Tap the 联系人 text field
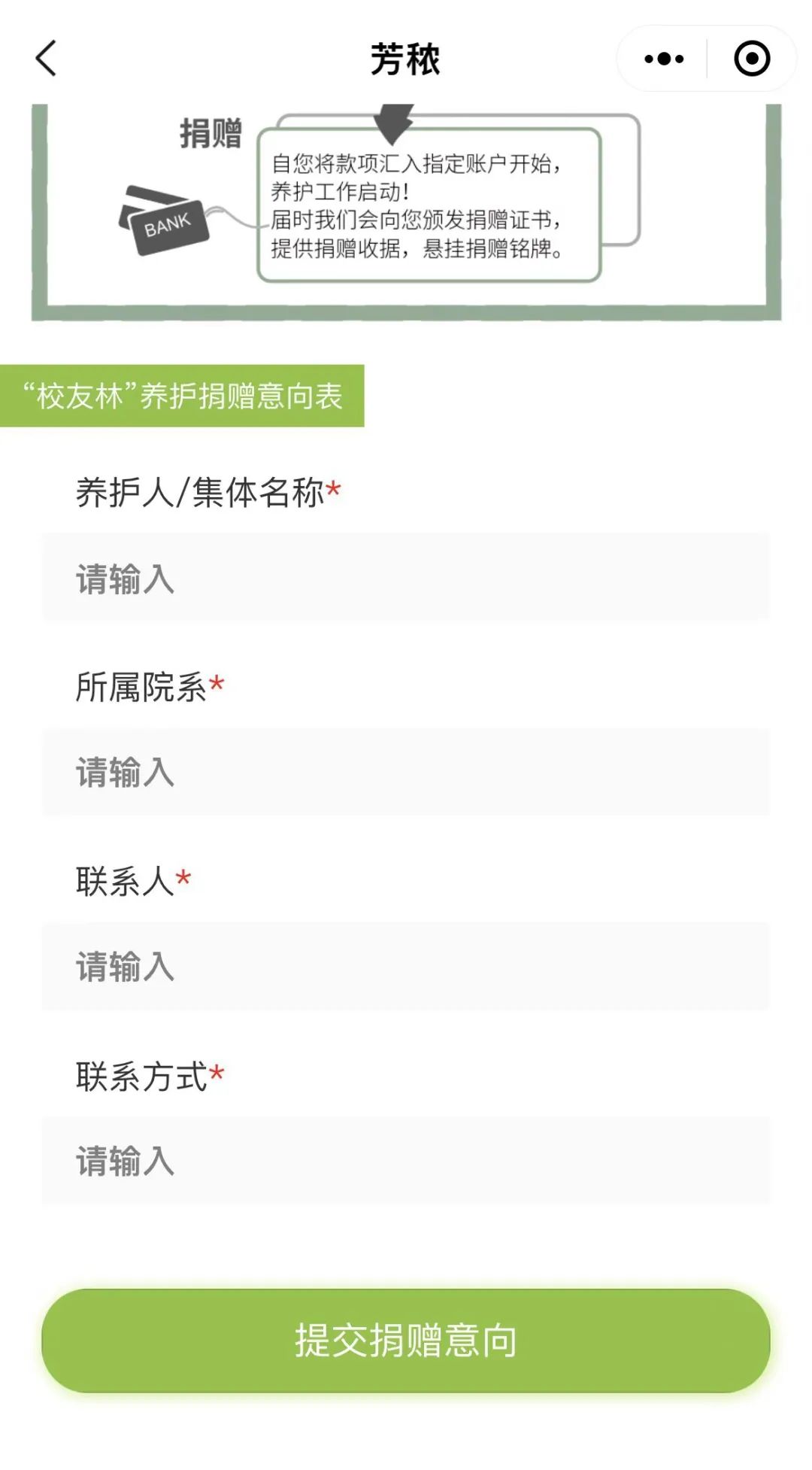Image resolution: width=812 pixels, height=1470 pixels. pos(406,966)
